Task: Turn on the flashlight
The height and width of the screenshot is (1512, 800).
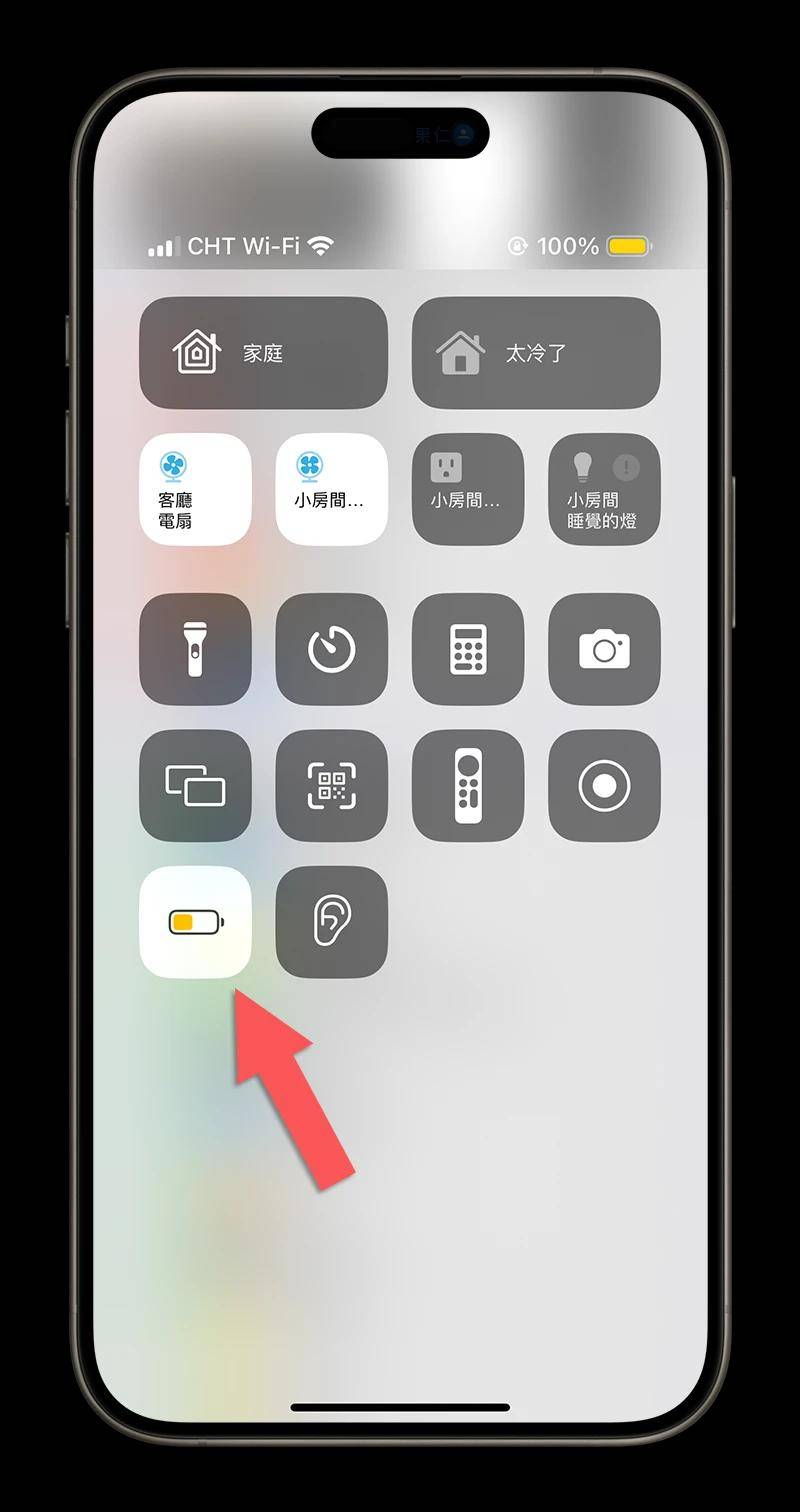Action: click(195, 649)
